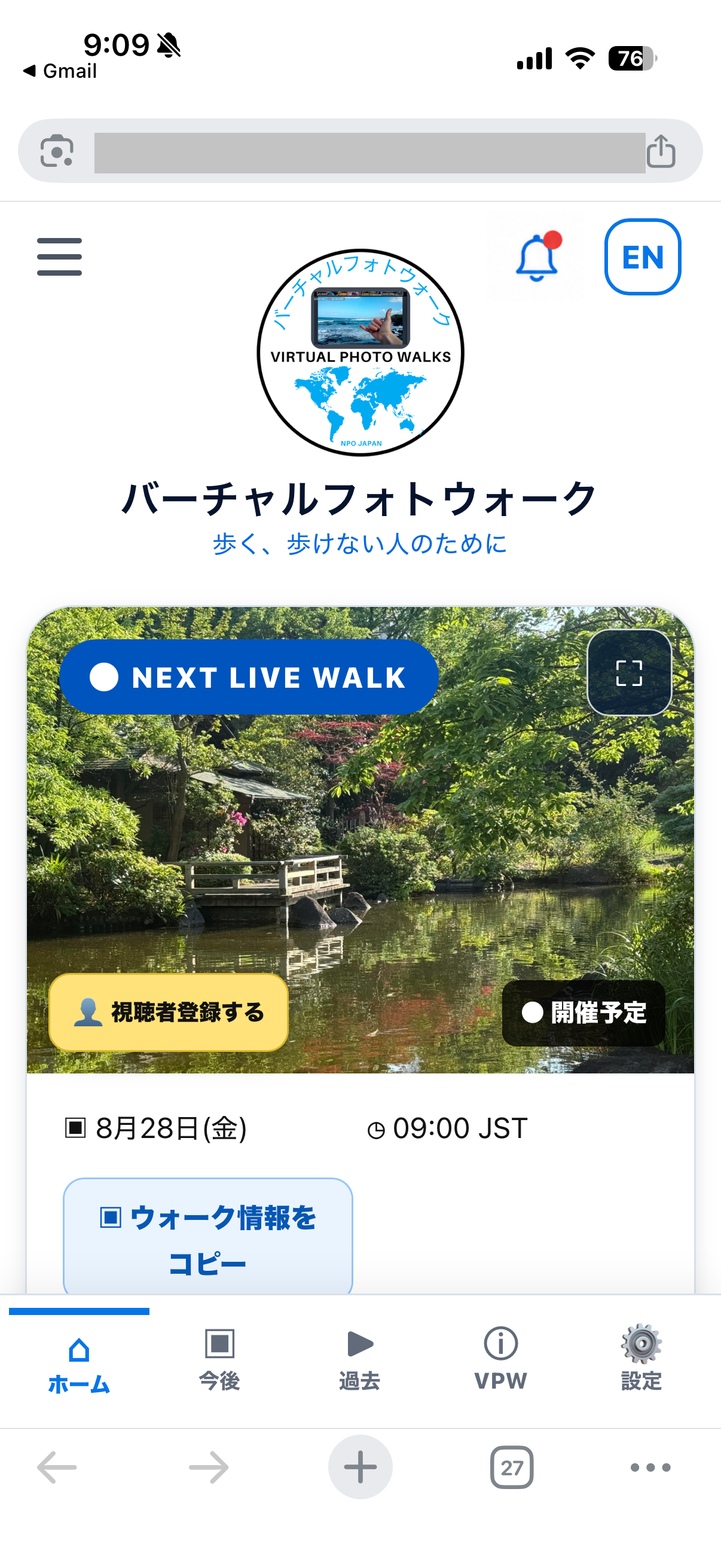Share this page from the address bar
Image resolution: width=721 pixels, height=1568 pixels.
(661, 151)
